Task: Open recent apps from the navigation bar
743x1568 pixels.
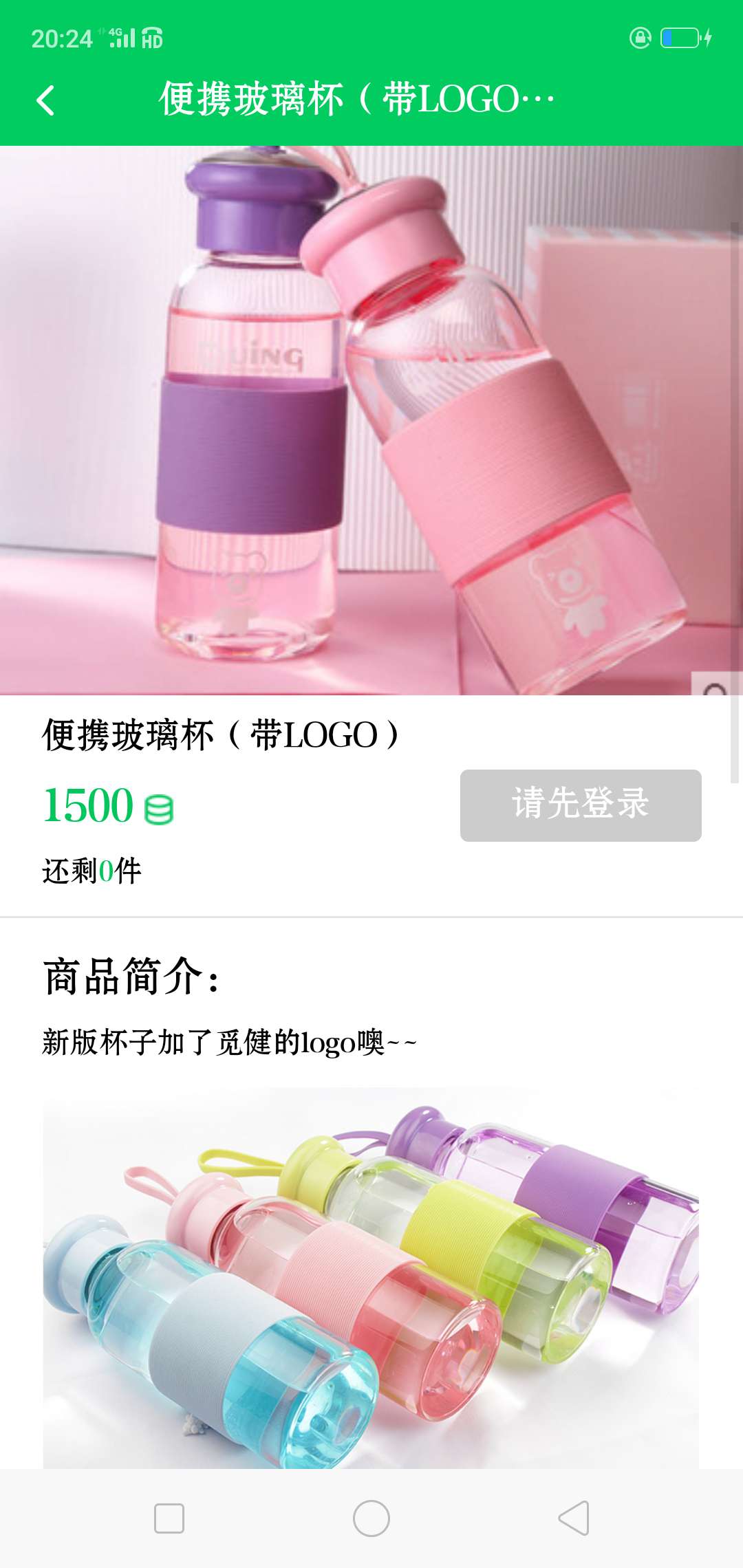Action: tap(169, 1518)
